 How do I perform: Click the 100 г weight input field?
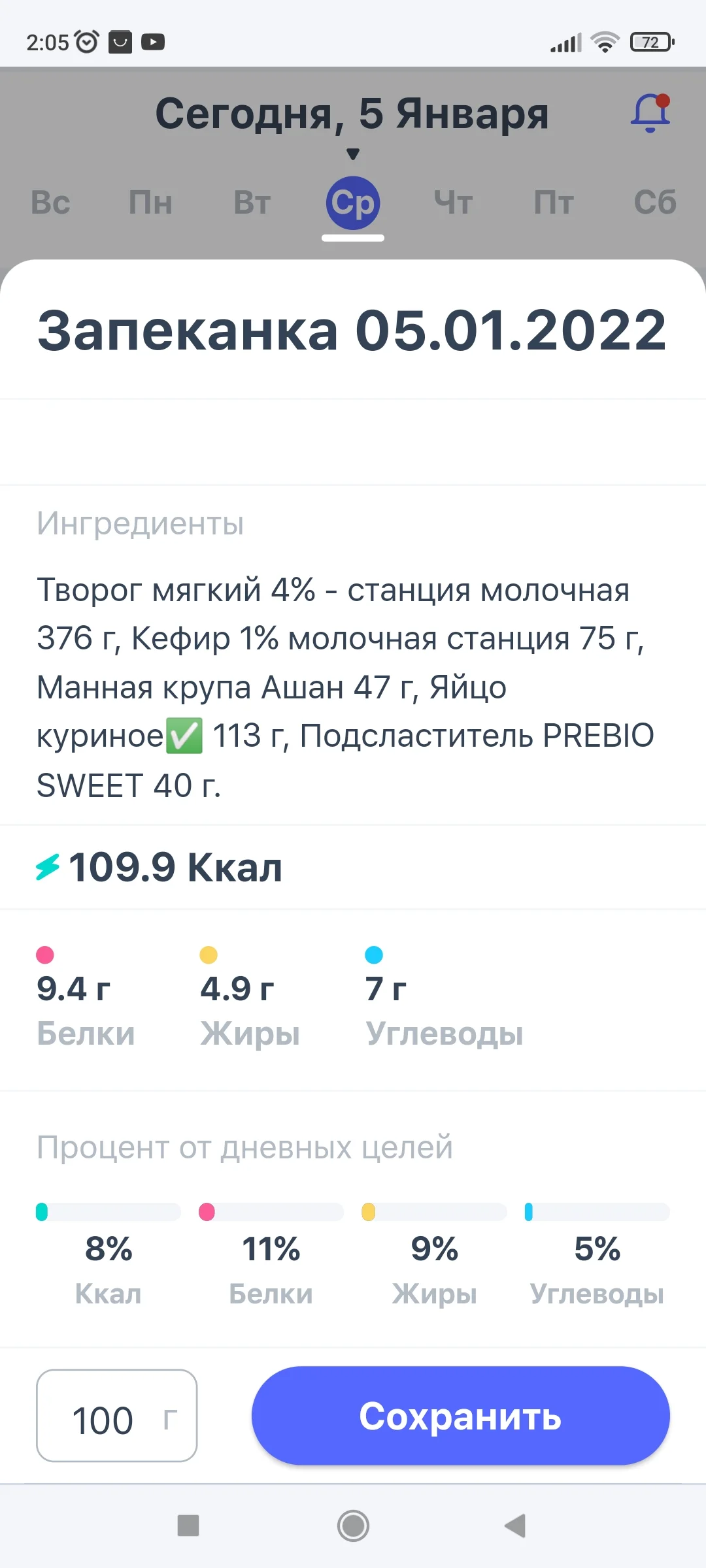(x=116, y=1418)
